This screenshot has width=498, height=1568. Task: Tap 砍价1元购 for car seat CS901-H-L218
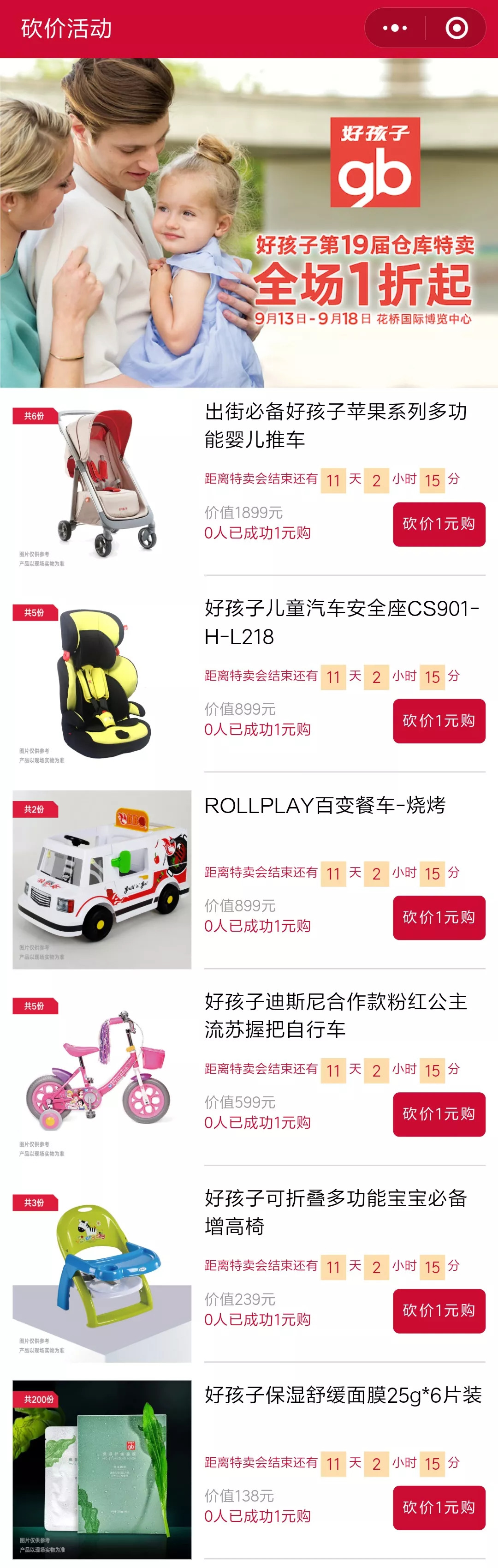click(x=439, y=721)
